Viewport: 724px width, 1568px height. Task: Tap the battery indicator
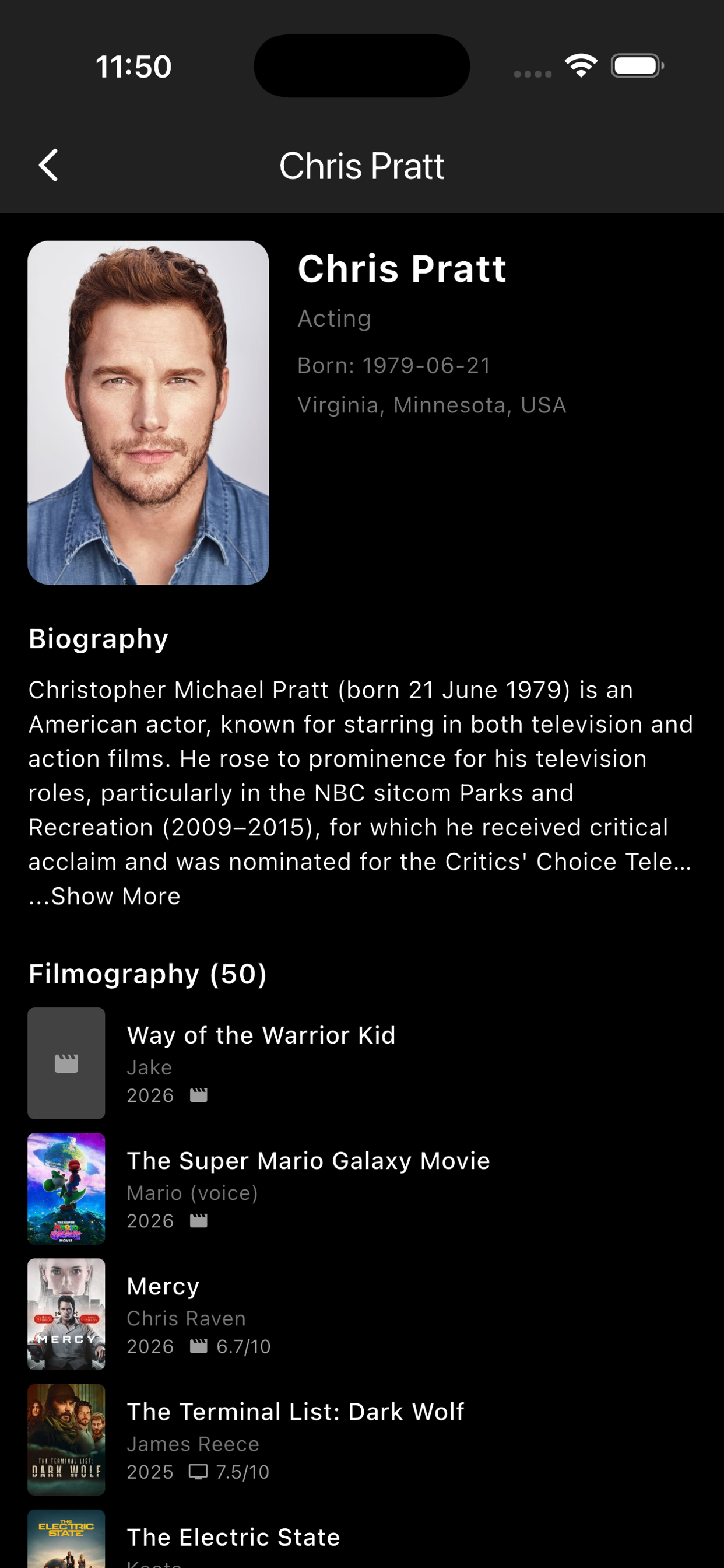tap(635, 66)
